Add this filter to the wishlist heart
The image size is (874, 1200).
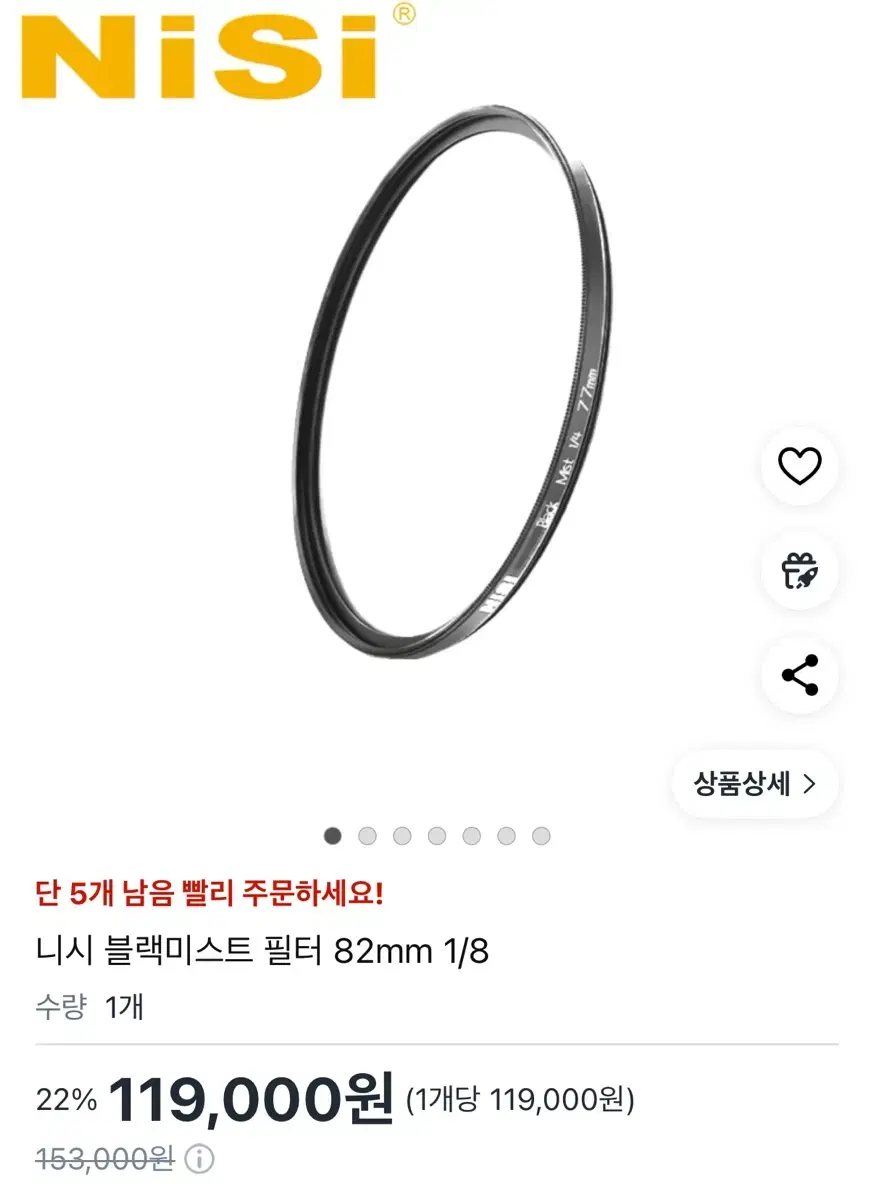799,466
